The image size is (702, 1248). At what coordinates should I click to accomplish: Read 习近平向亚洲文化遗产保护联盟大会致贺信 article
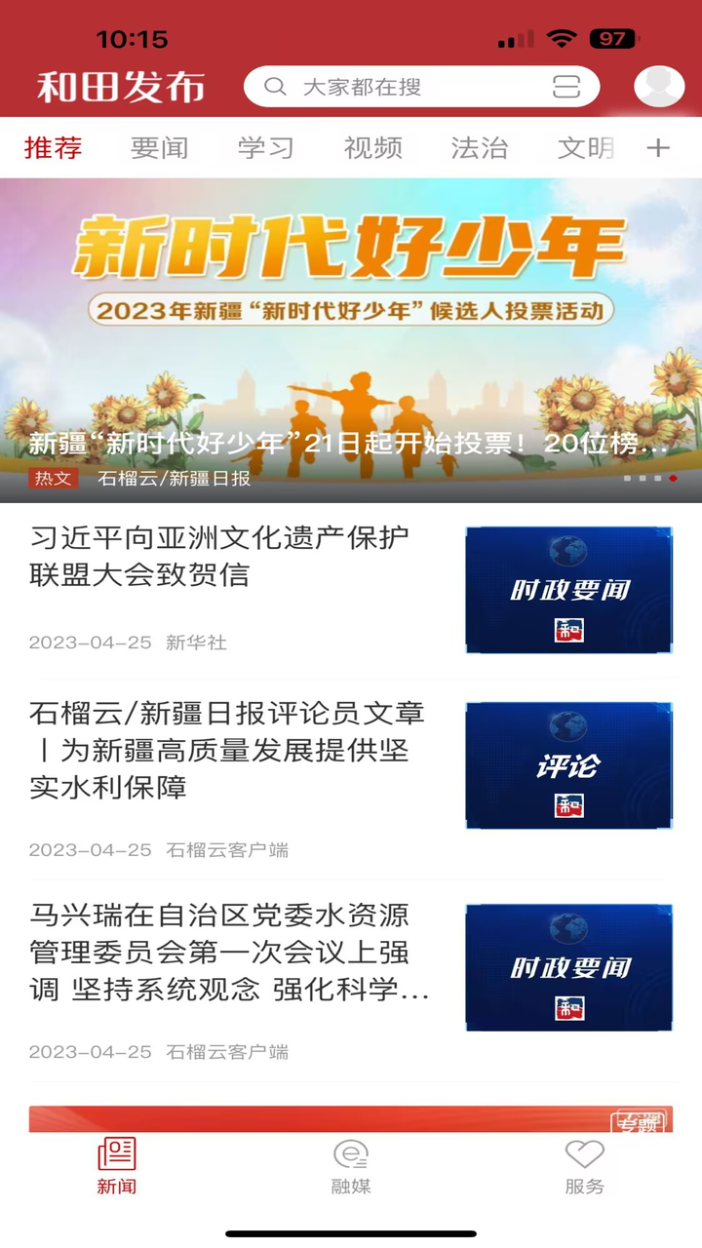pyautogui.click(x=219, y=556)
